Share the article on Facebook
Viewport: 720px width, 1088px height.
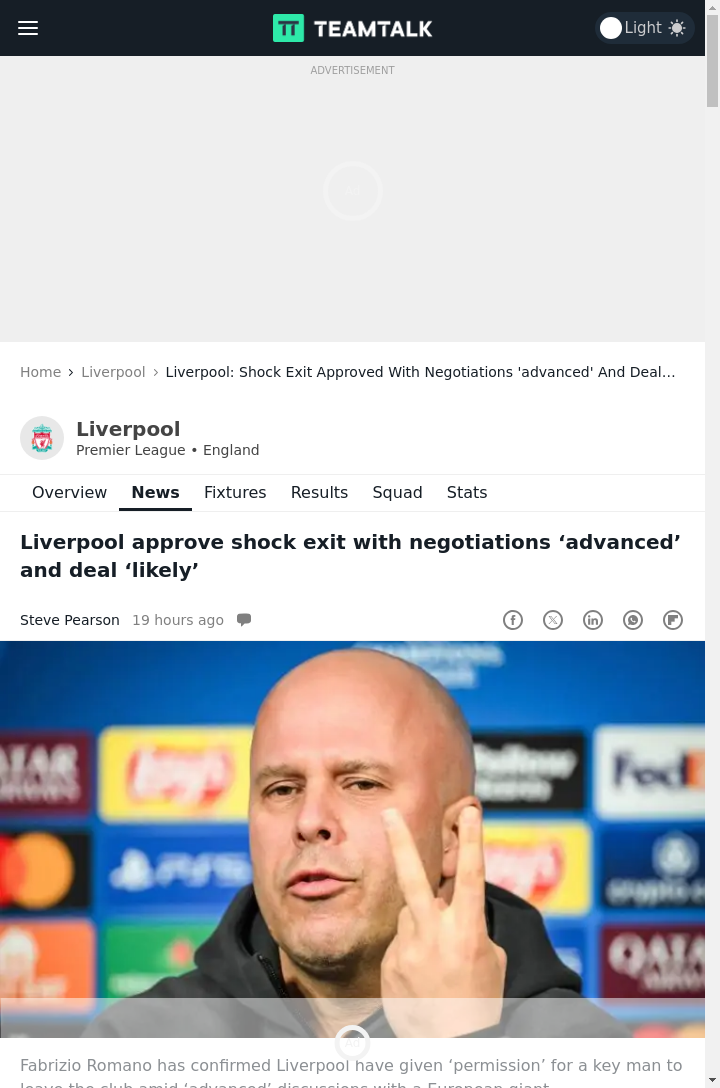[513, 620]
